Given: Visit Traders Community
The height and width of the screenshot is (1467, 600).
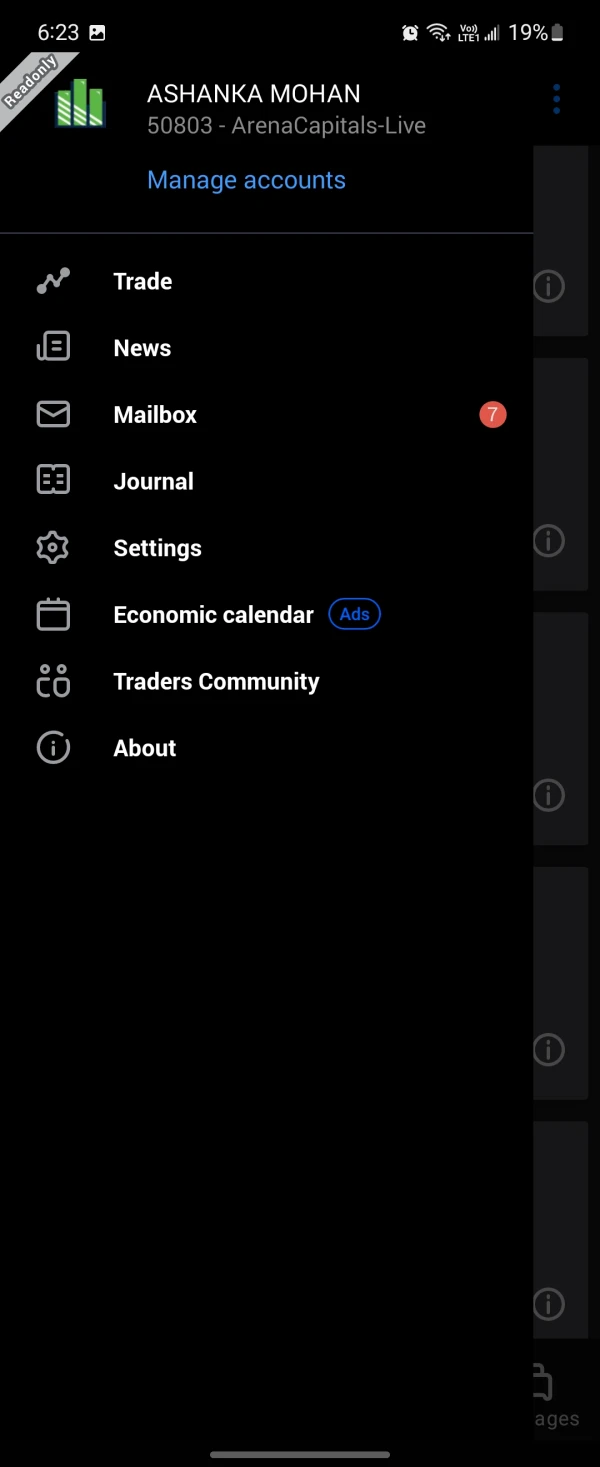Looking at the screenshot, I should (216, 682).
